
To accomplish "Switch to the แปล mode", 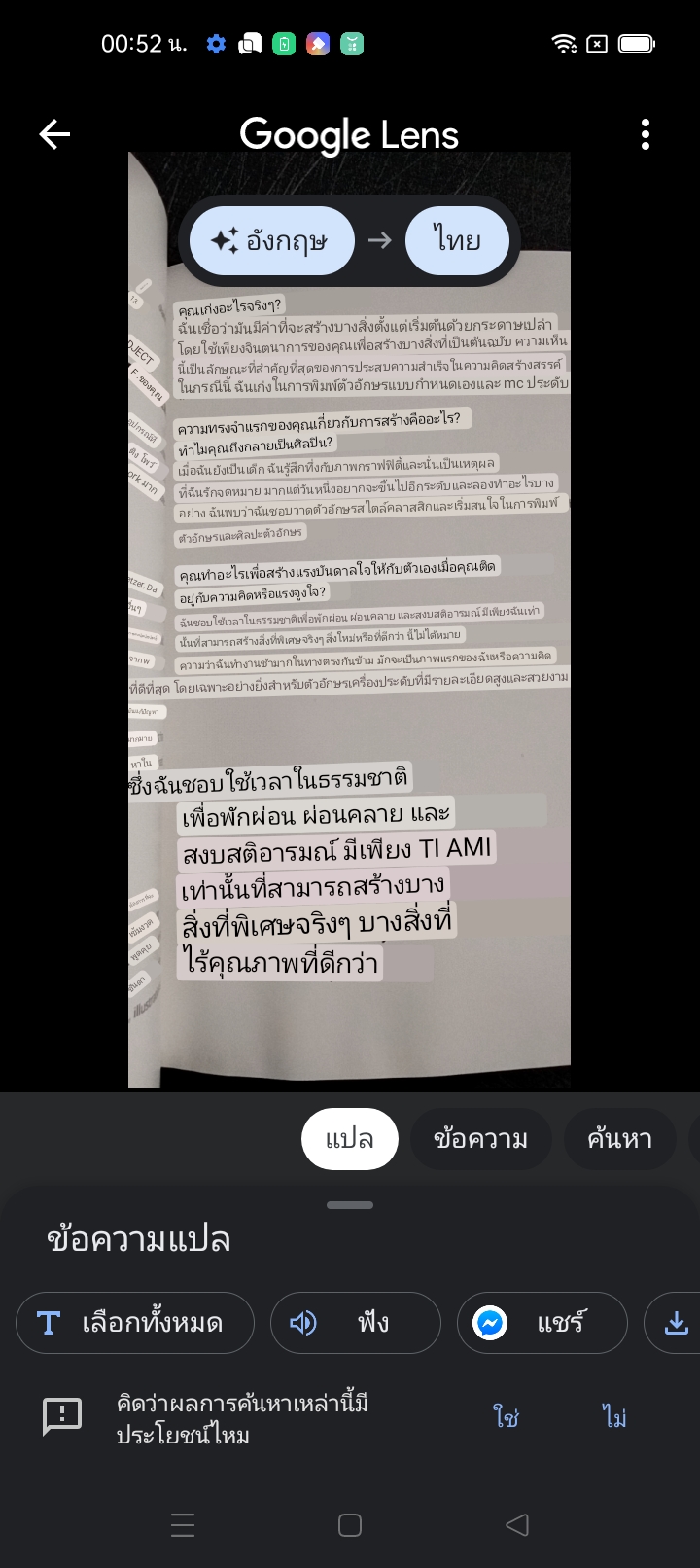I will 349,1139.
